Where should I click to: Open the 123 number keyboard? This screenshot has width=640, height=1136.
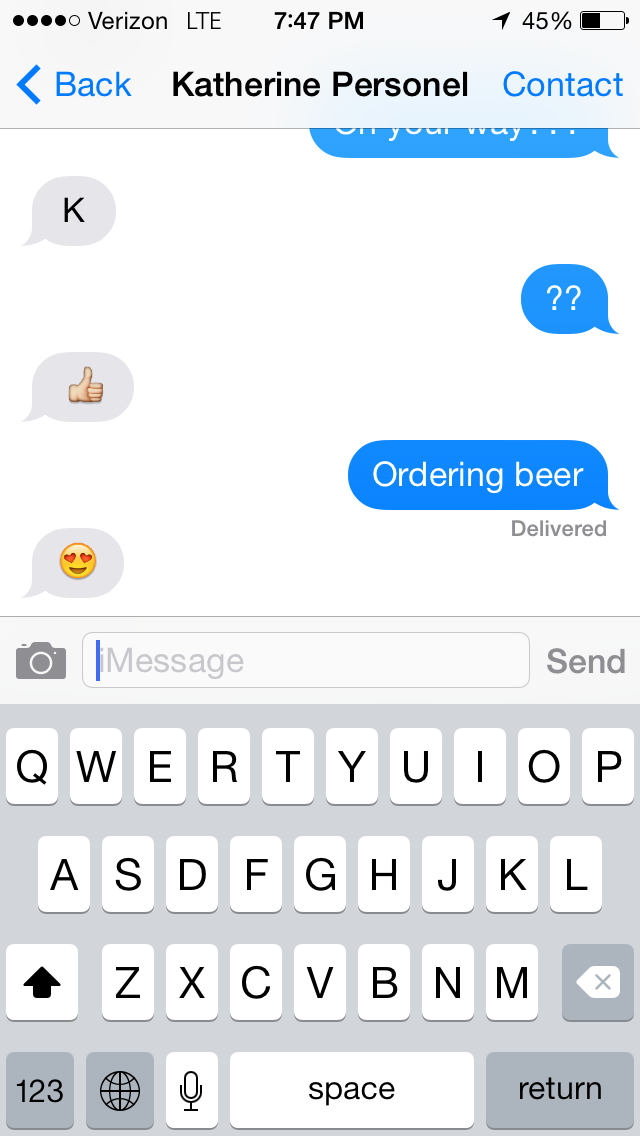[40, 1090]
